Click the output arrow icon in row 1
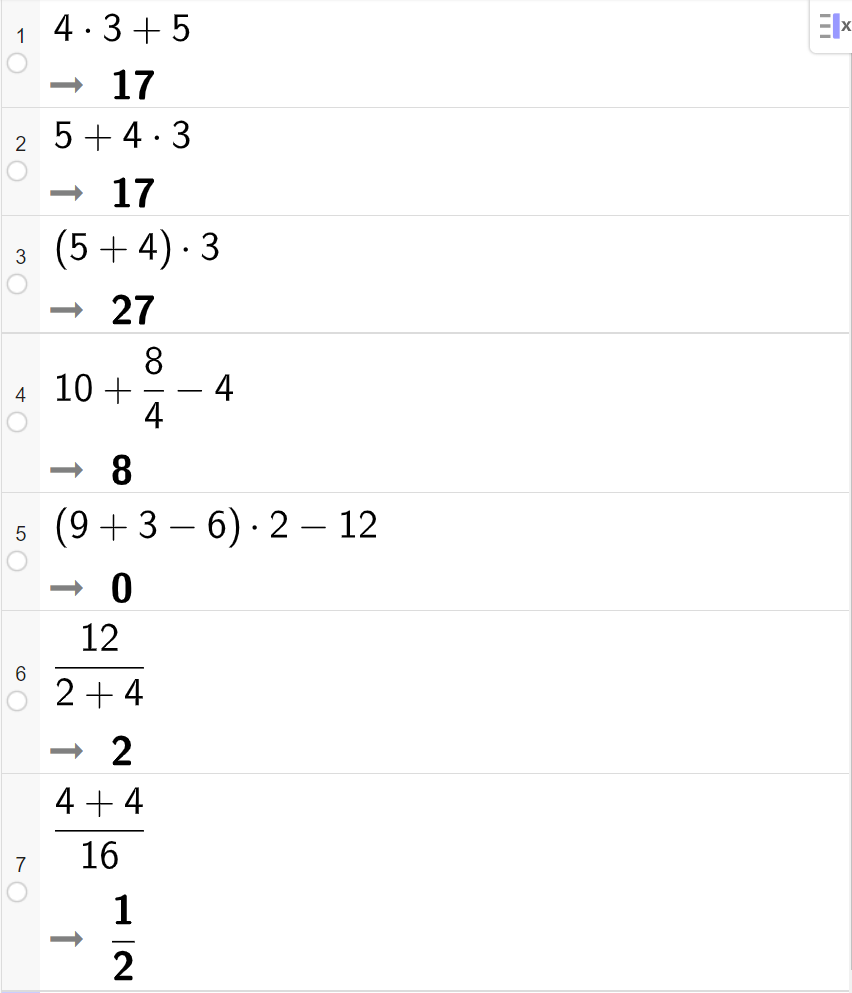This screenshot has width=852, height=993. pyautogui.click(x=68, y=85)
